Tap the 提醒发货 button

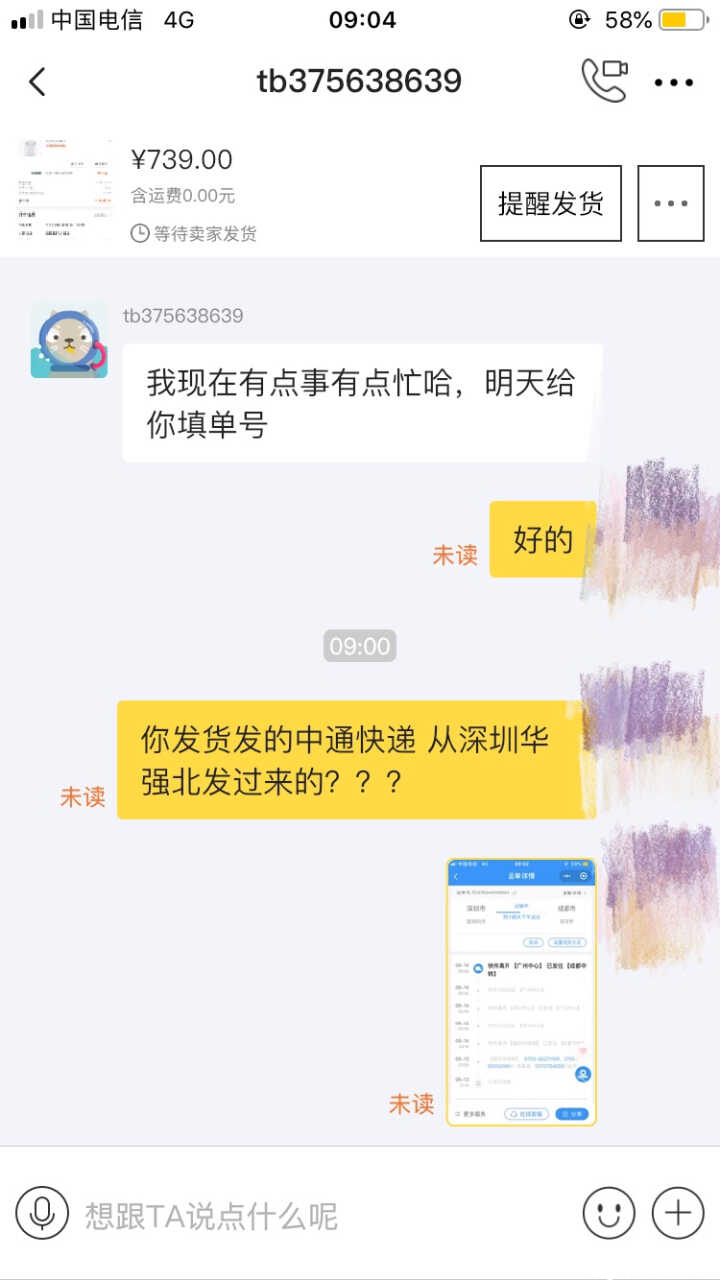[551, 204]
